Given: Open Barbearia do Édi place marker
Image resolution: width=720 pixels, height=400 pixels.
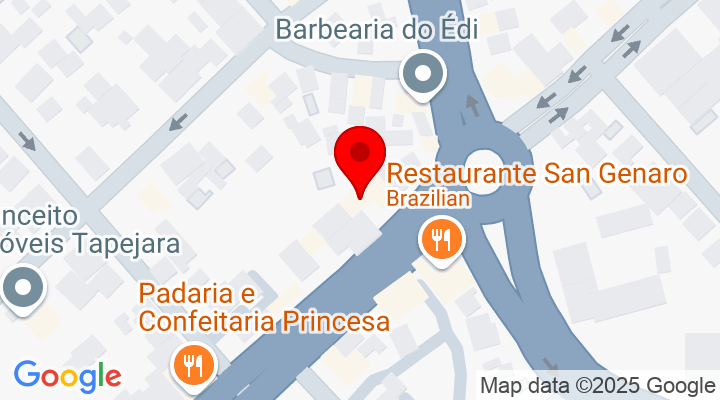Looking at the screenshot, I should click(423, 73).
